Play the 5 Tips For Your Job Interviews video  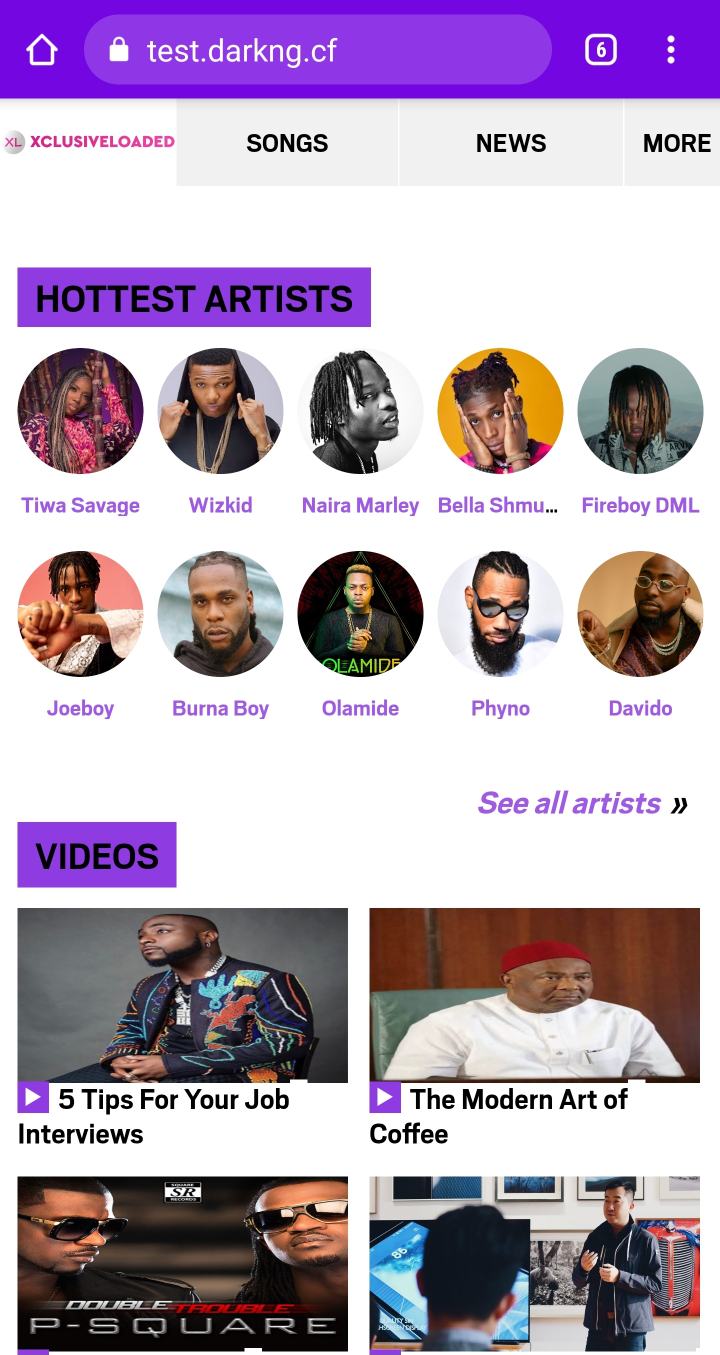[x=182, y=996]
